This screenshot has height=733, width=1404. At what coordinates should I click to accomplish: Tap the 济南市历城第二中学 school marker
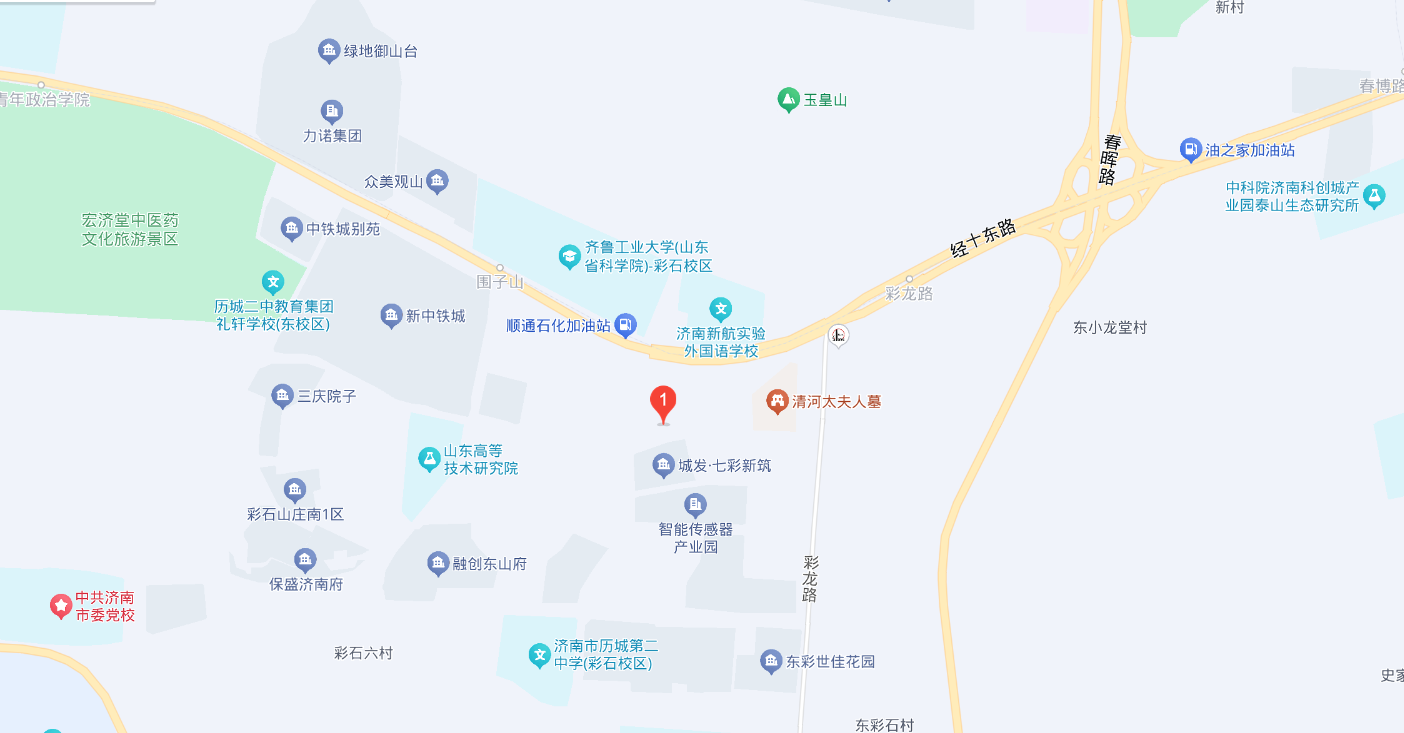[539, 655]
